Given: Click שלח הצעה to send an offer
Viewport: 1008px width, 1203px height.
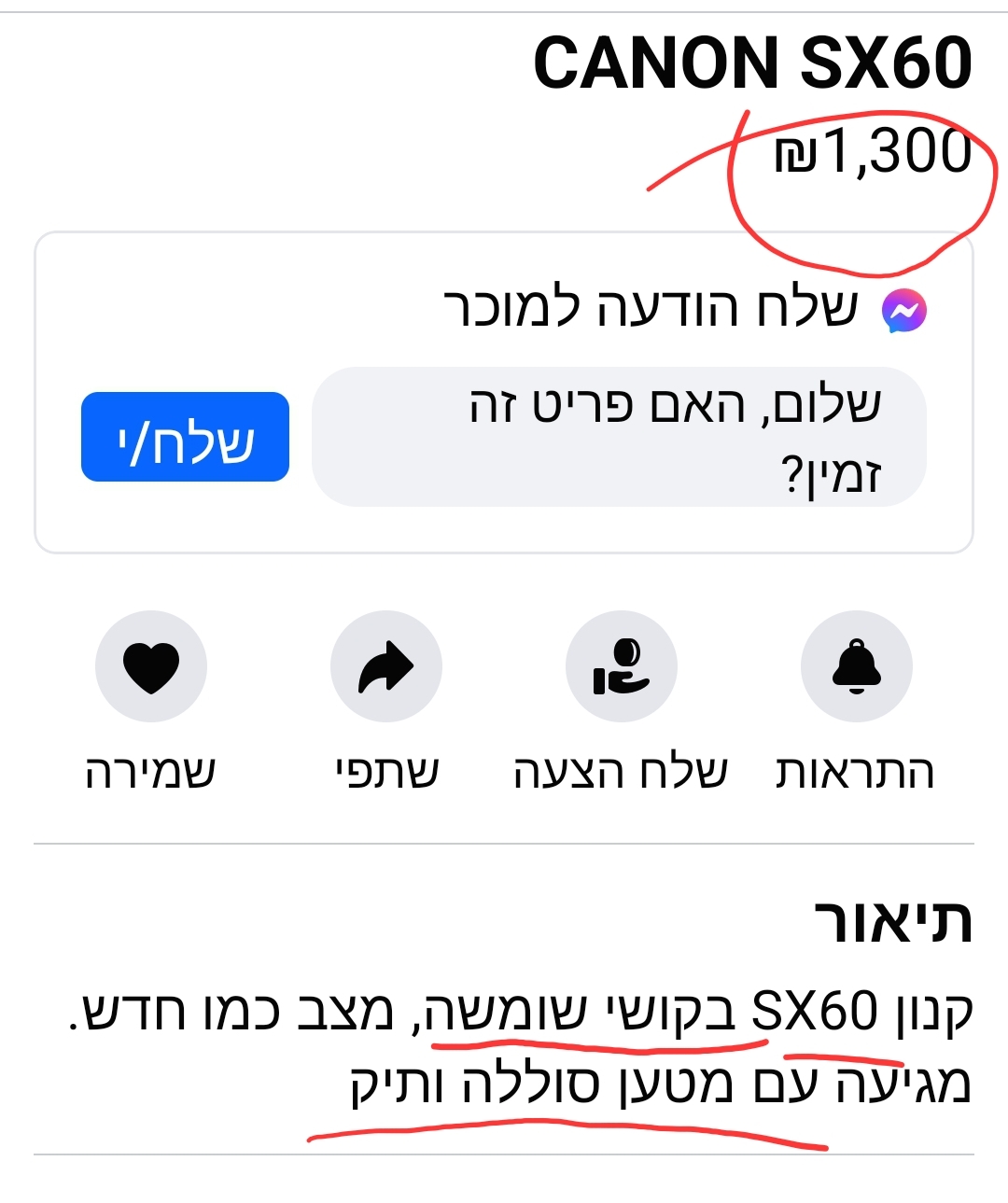Looking at the screenshot, I should pyautogui.click(x=623, y=767).
